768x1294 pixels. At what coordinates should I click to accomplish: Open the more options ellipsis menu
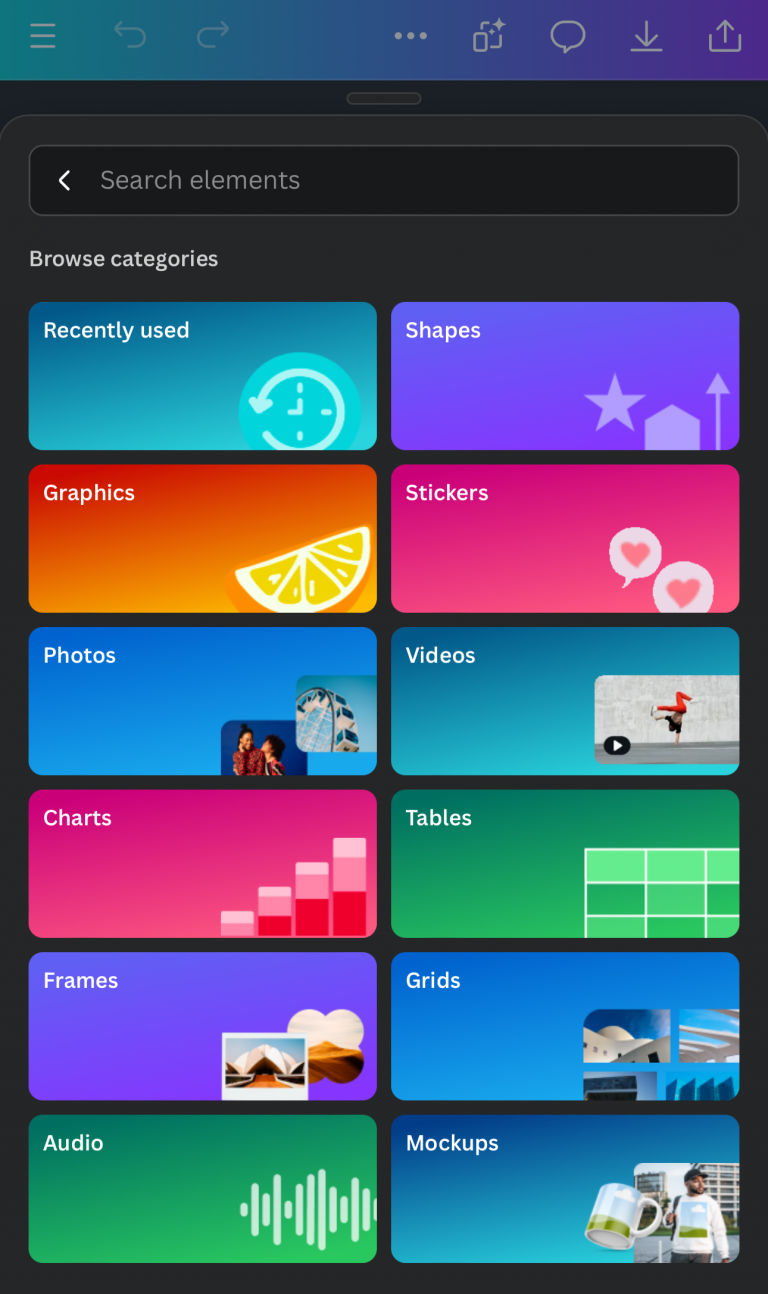pos(411,36)
